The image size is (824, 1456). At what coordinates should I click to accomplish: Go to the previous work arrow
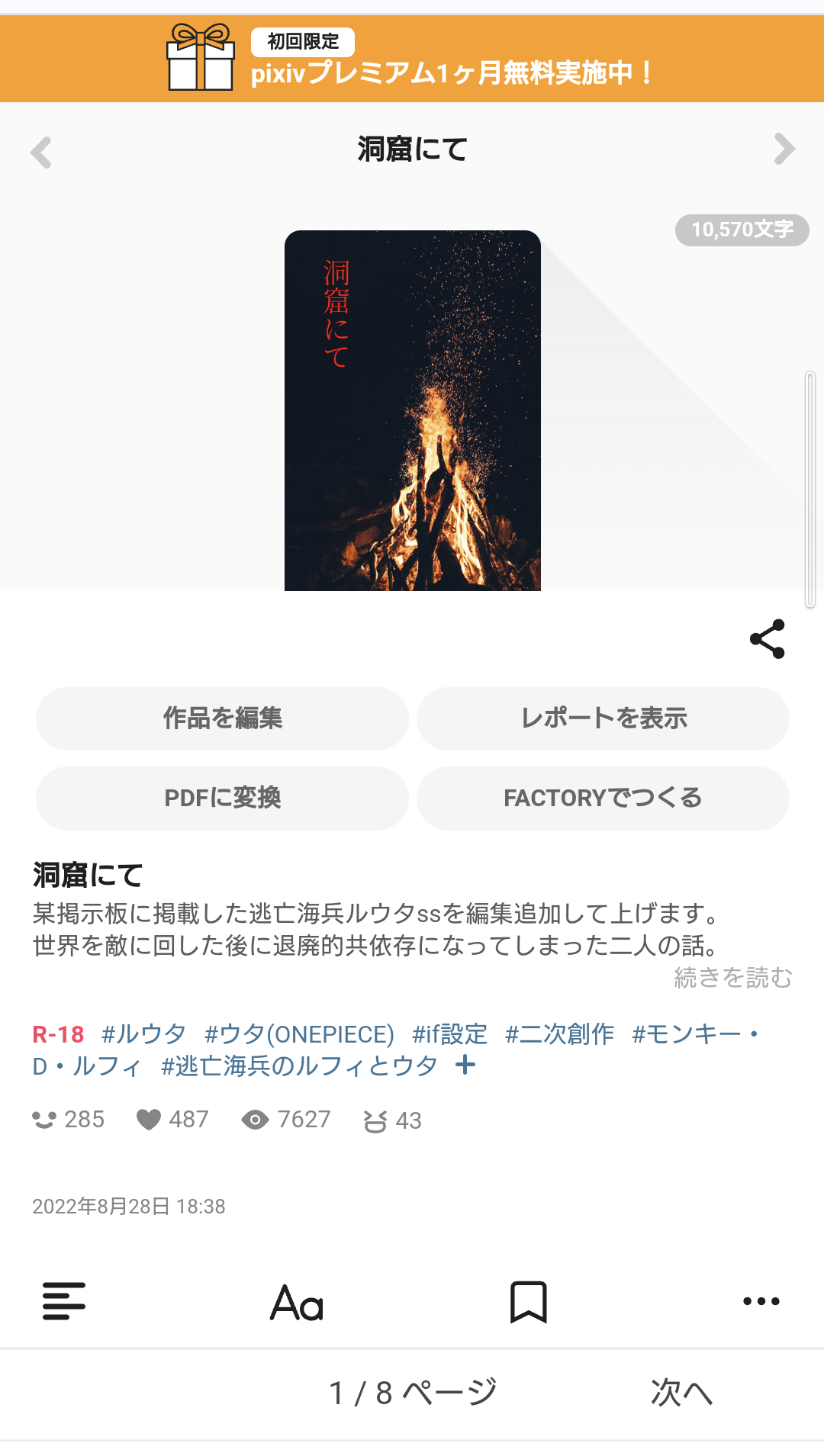click(41, 152)
